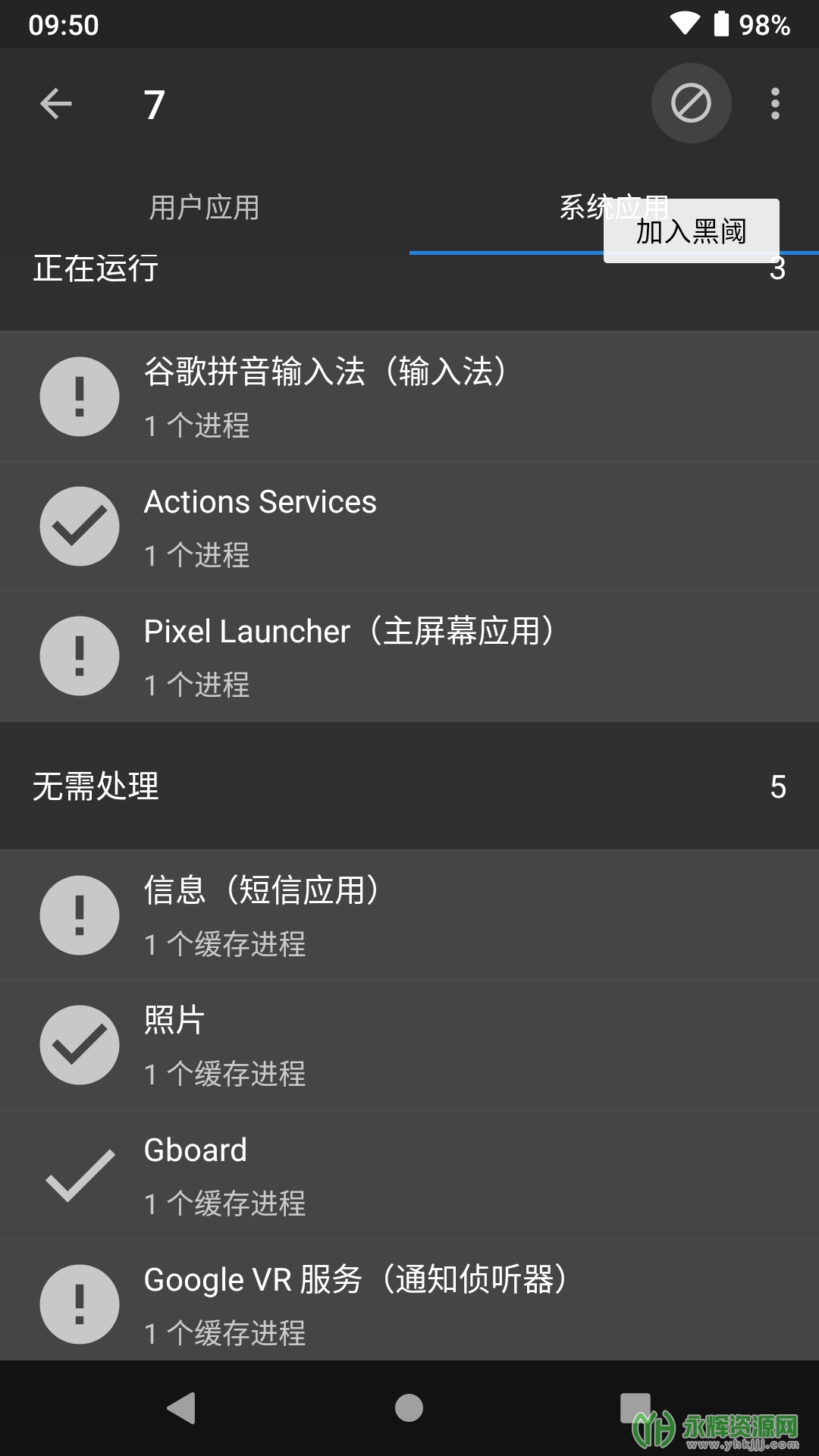Viewport: 819px width, 1456px height.
Task: Select 谷歌拼音输入法 app row
Action: click(x=409, y=397)
